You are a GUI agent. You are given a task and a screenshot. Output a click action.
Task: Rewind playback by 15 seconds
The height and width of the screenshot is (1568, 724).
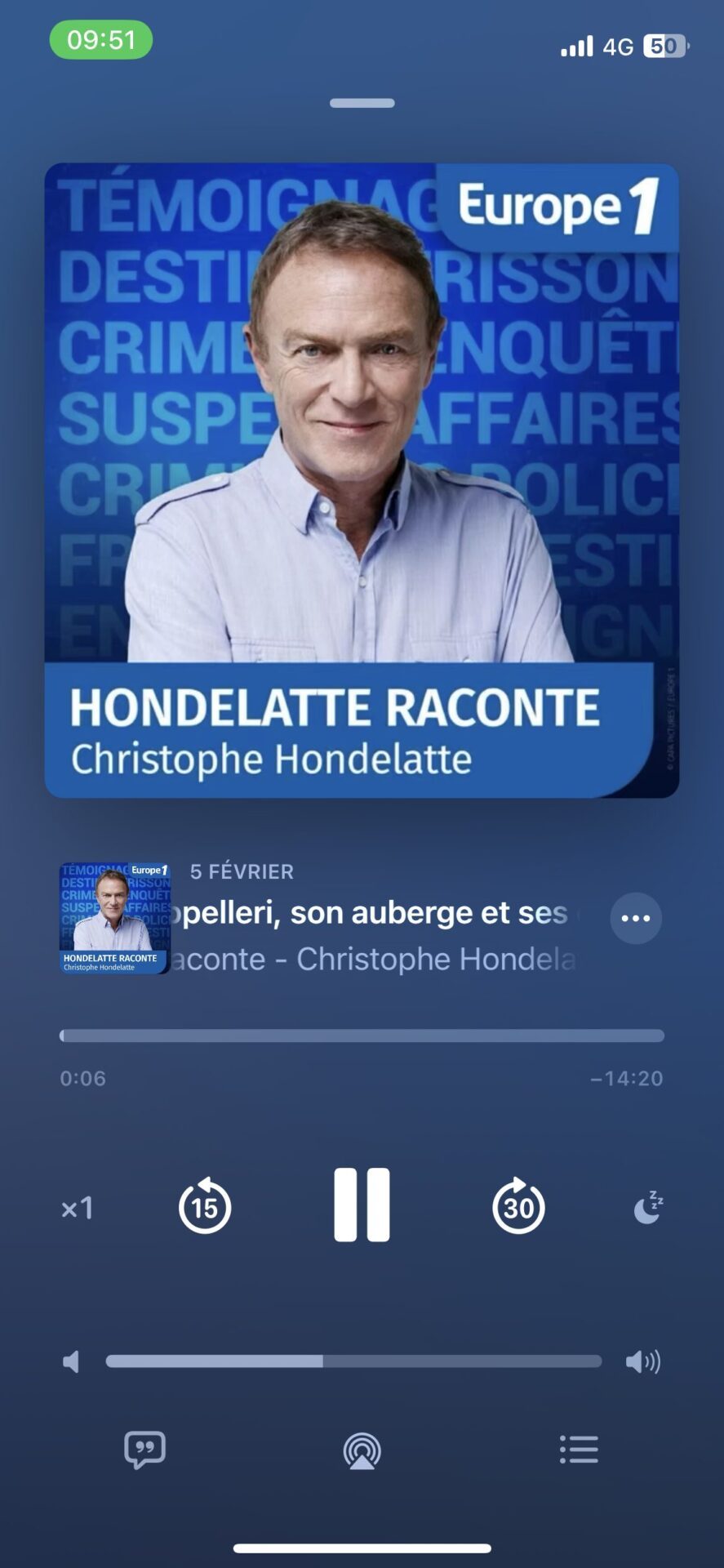click(x=205, y=1206)
